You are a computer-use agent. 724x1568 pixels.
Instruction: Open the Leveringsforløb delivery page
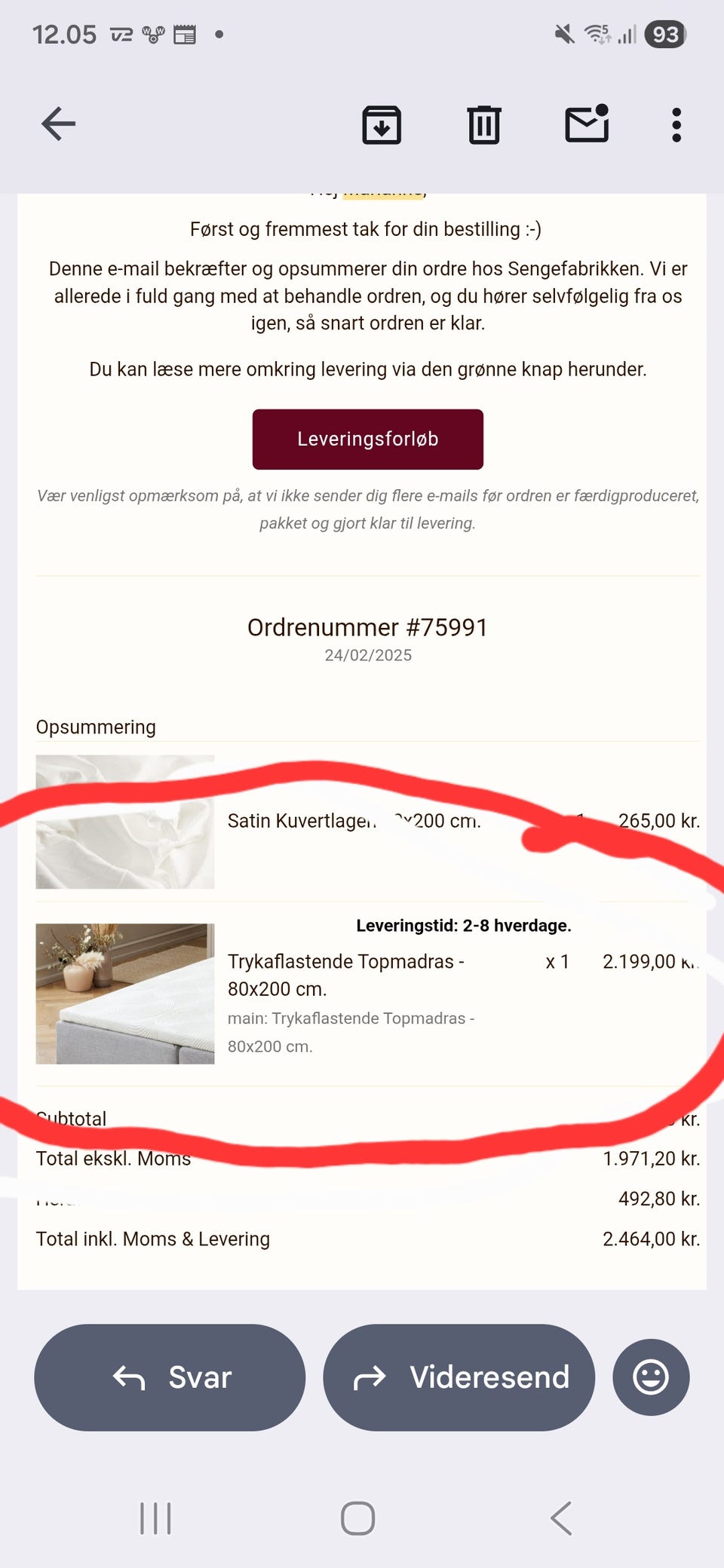(x=367, y=439)
